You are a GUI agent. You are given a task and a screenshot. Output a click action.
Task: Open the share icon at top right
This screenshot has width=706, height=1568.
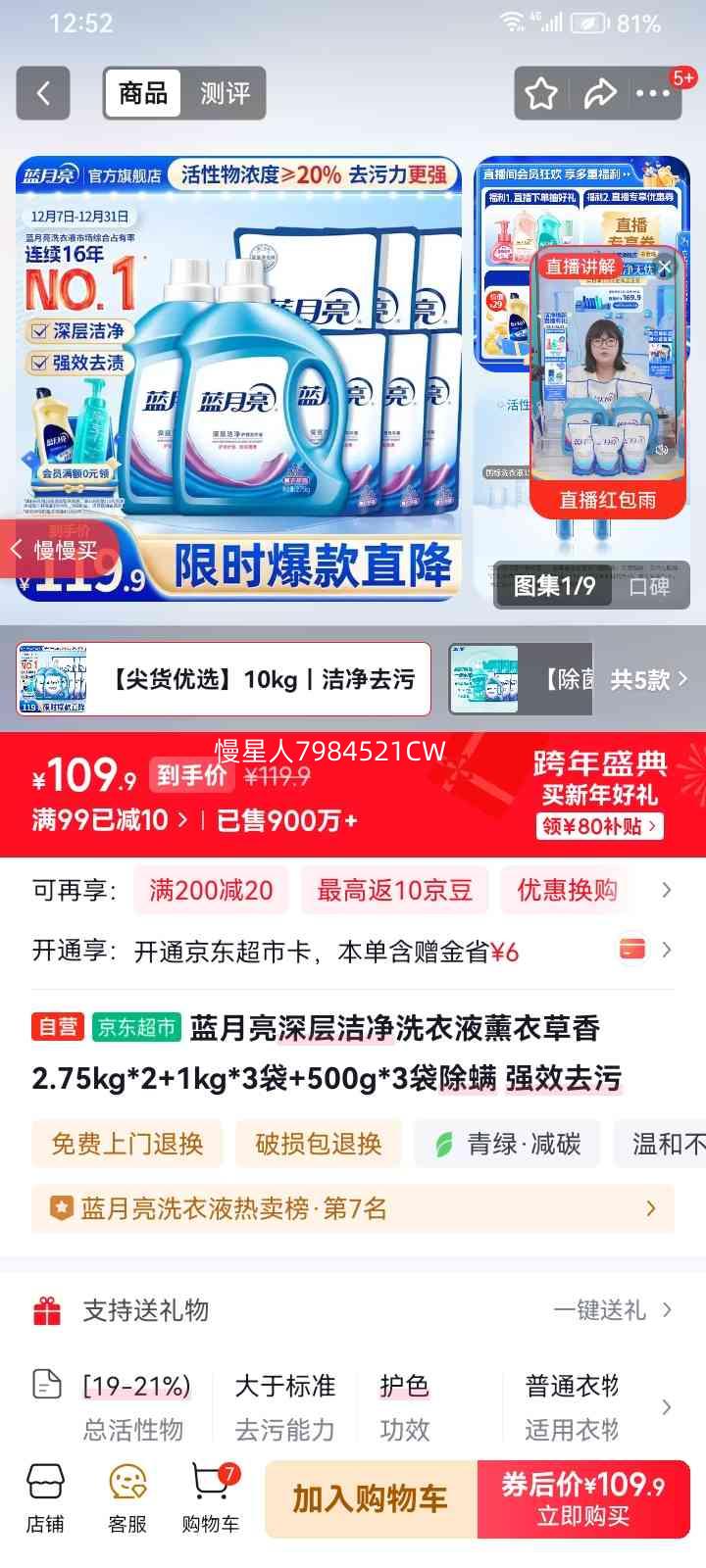point(599,93)
